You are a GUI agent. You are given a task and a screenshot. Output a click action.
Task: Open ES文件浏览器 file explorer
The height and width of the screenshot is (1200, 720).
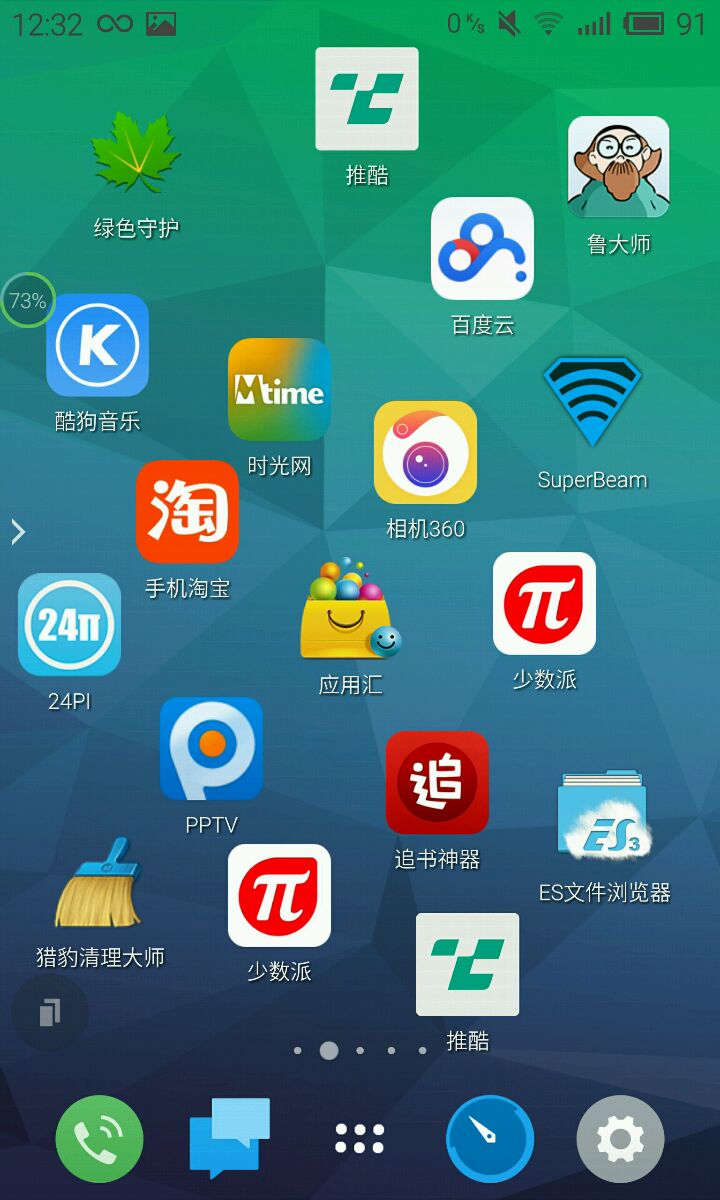tap(604, 815)
